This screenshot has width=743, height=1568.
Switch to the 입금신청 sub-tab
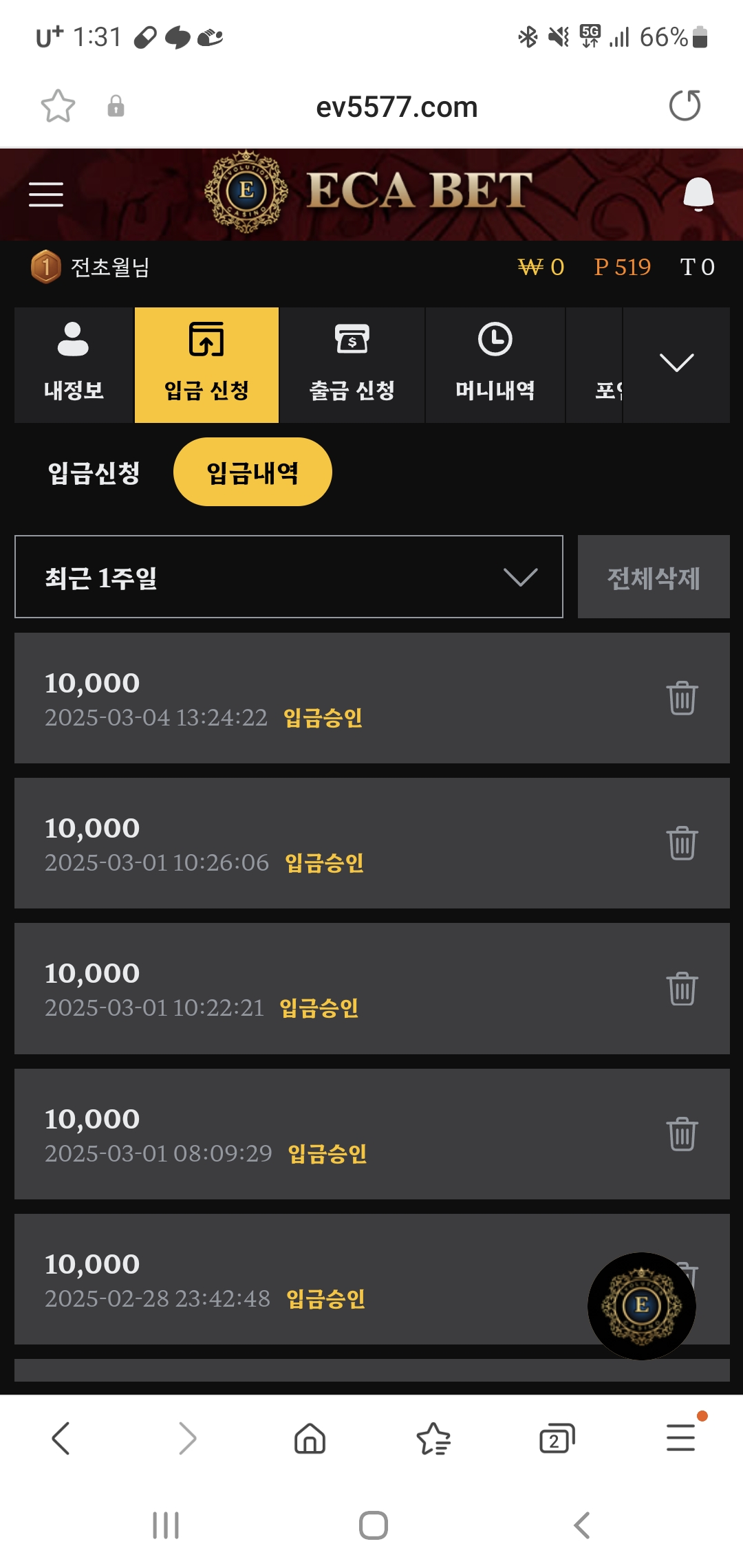pos(94,472)
